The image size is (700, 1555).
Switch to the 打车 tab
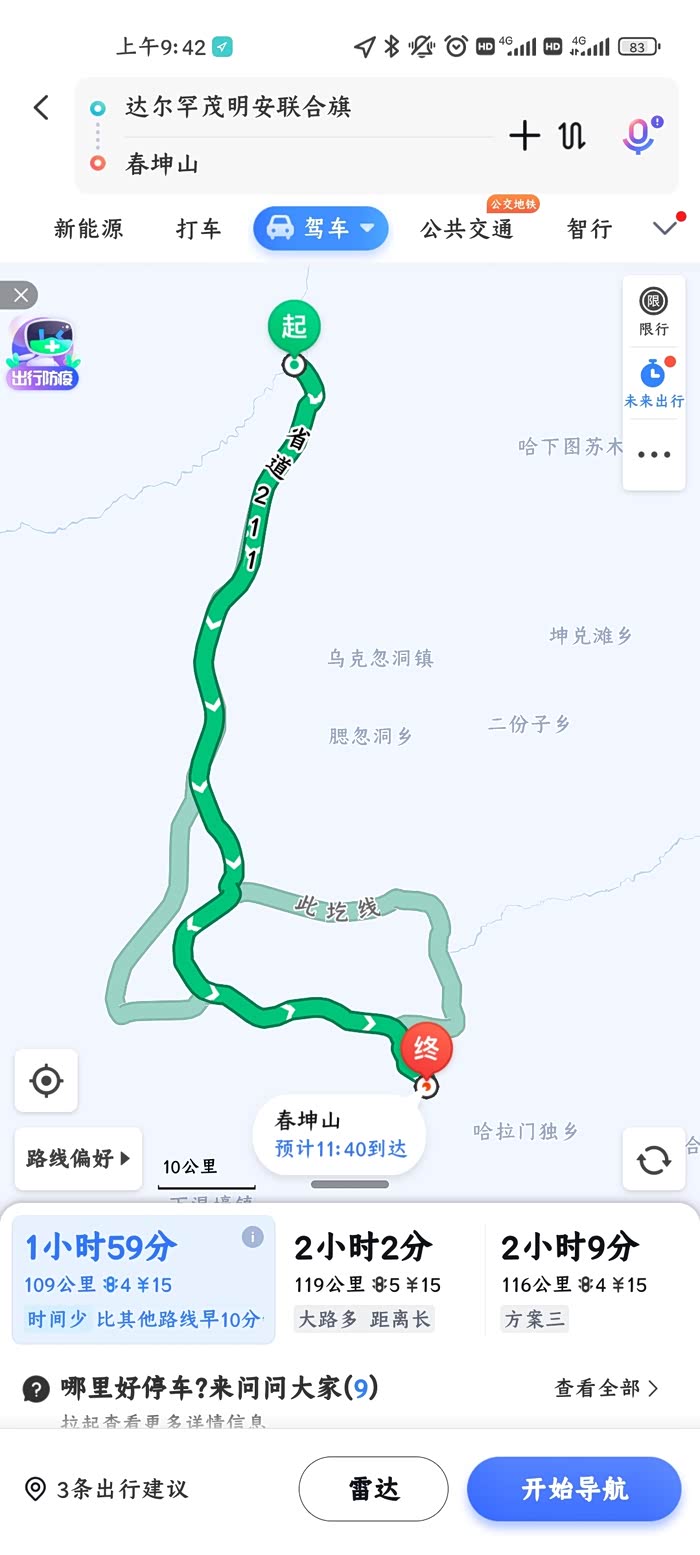(x=198, y=229)
